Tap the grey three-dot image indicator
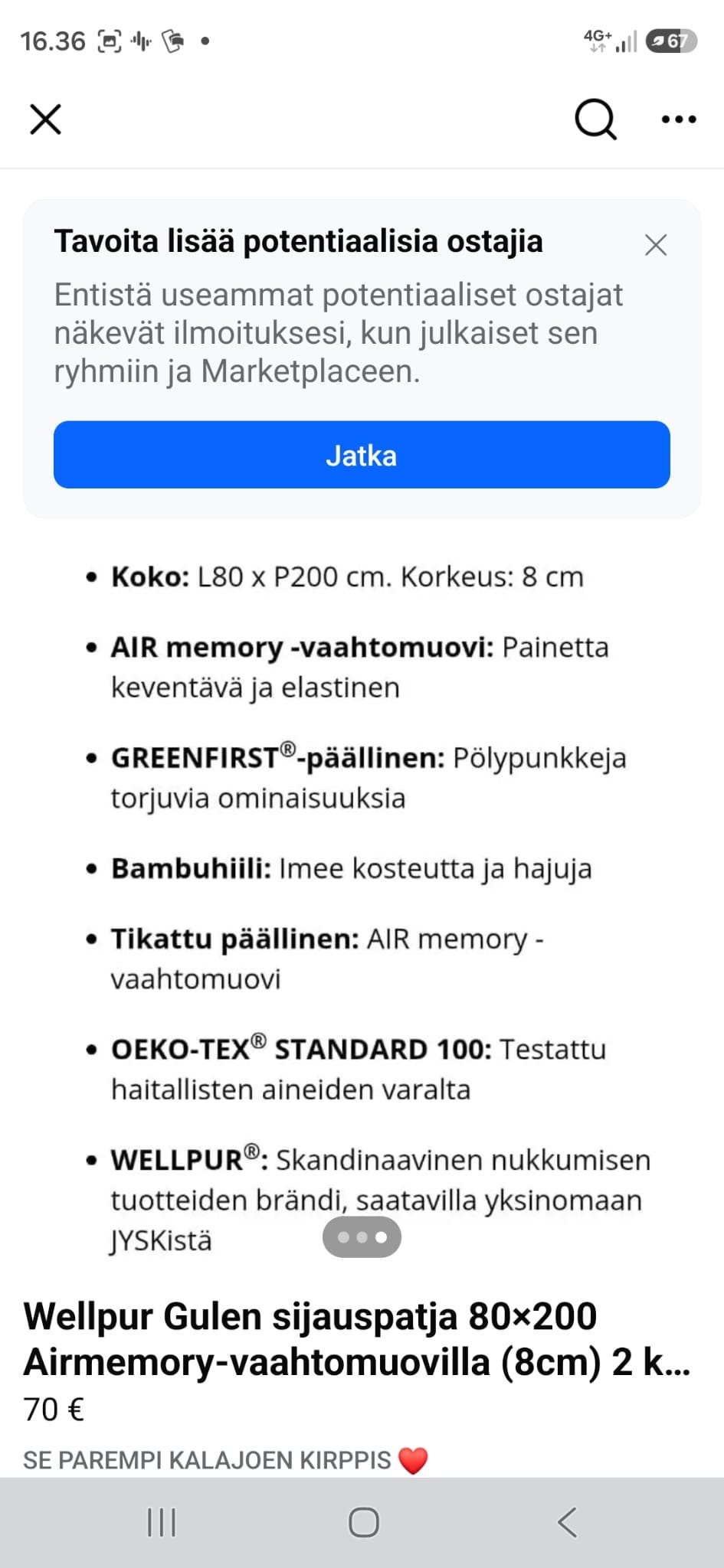724x1568 pixels. (362, 1237)
